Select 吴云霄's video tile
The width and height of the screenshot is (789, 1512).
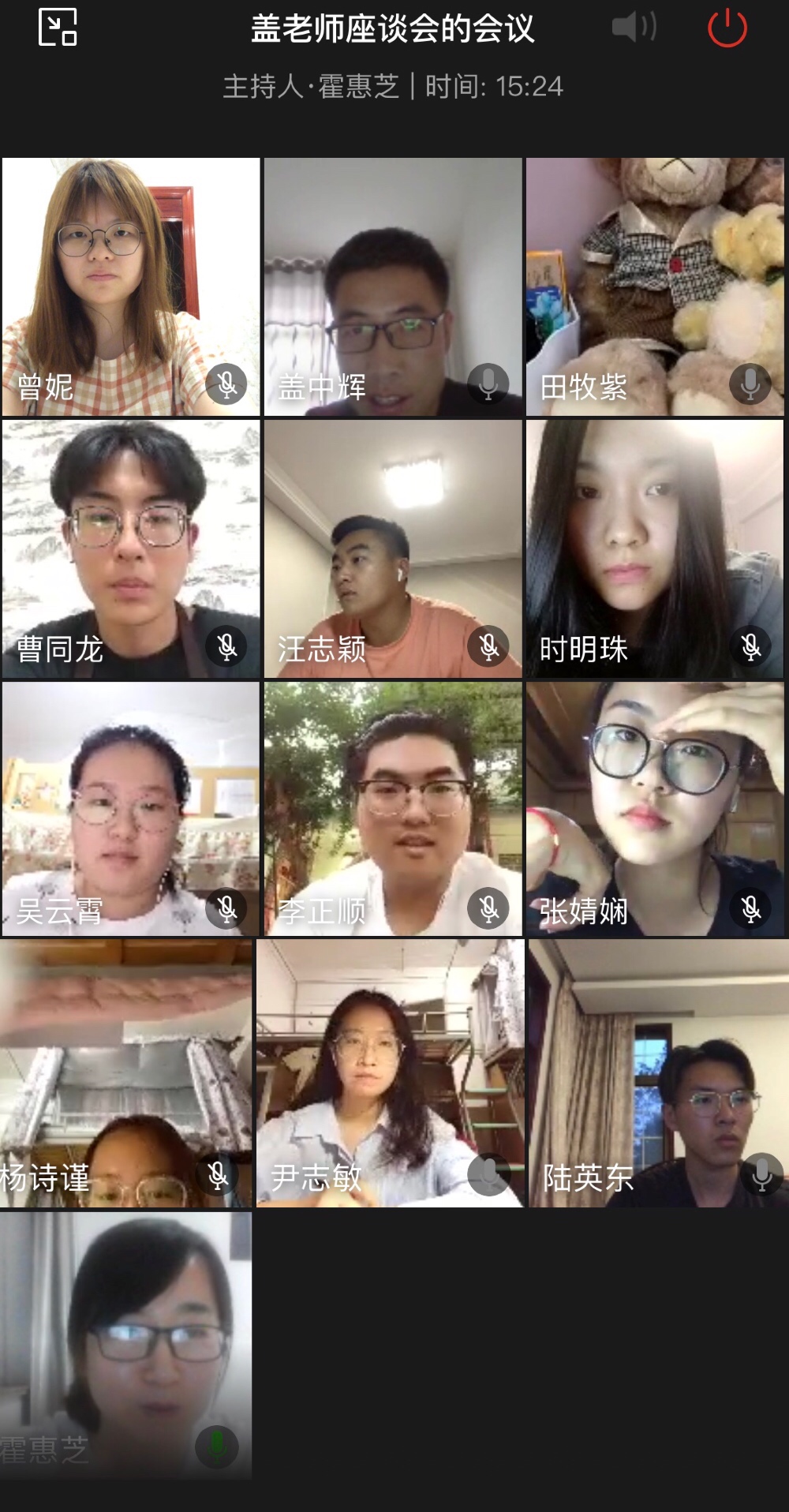[x=131, y=809]
